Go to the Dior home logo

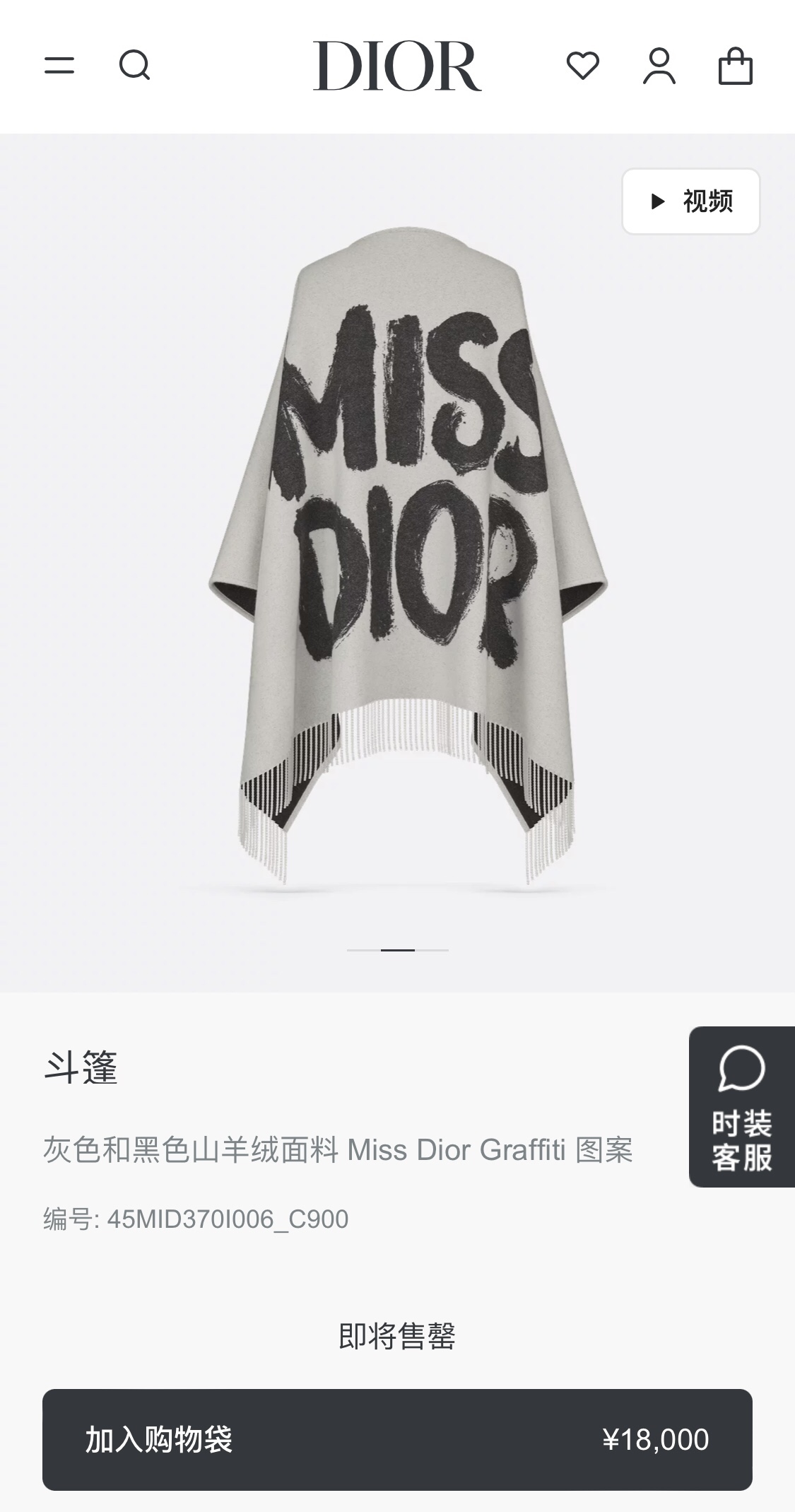397,66
